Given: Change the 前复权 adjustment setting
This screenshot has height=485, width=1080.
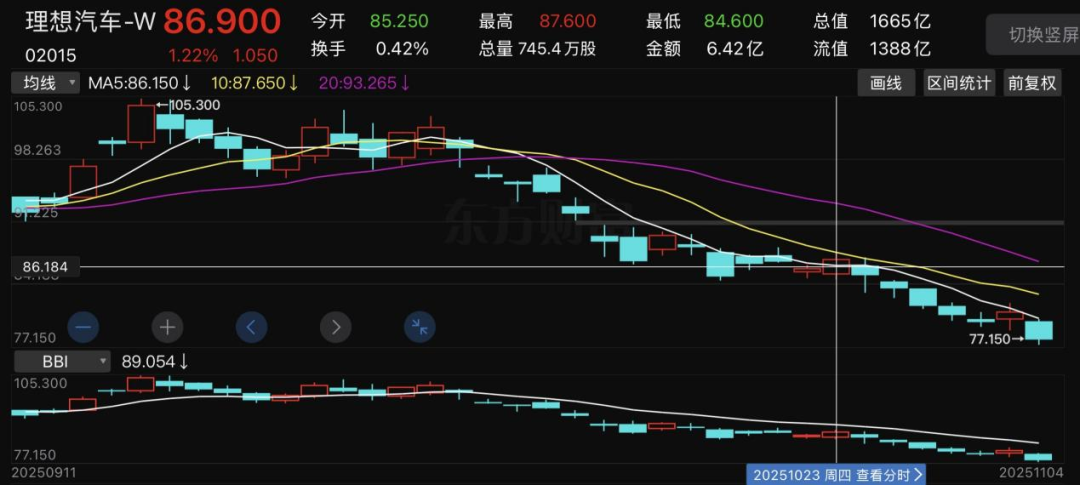Looking at the screenshot, I should [x=1030, y=84].
